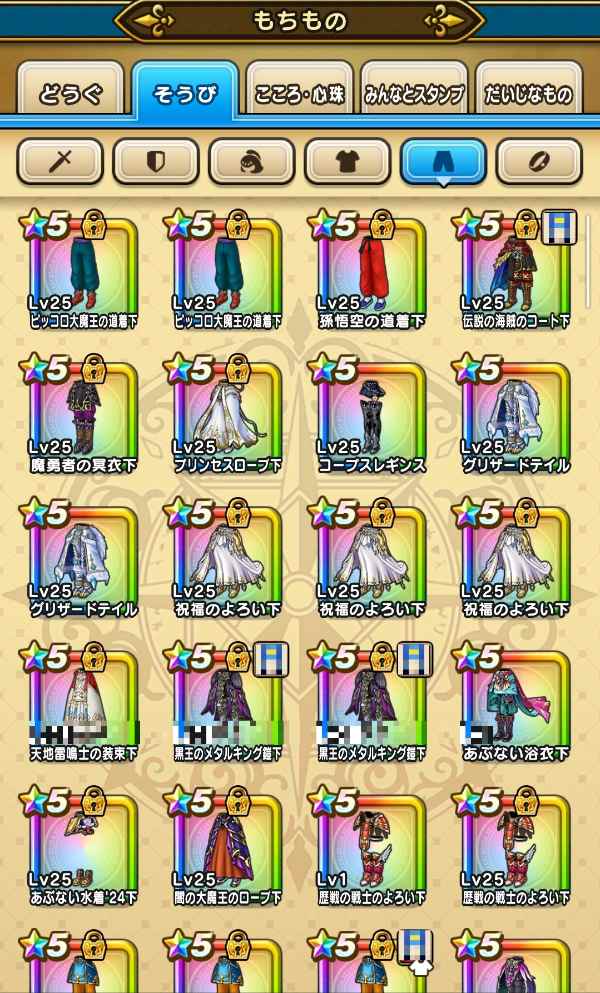Filter equipment by shield icon

point(156,161)
